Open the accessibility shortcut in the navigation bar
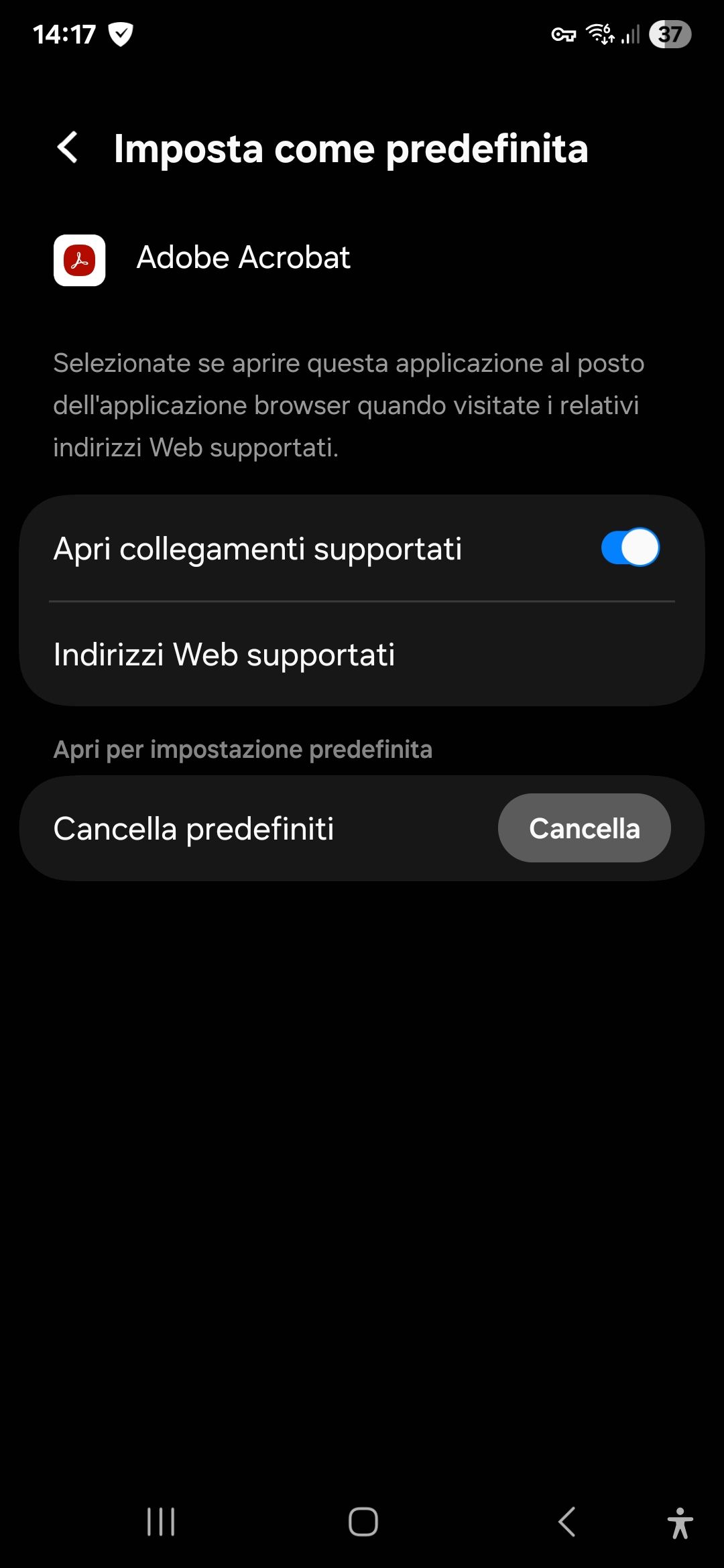This screenshot has width=724, height=1568. [x=680, y=1521]
